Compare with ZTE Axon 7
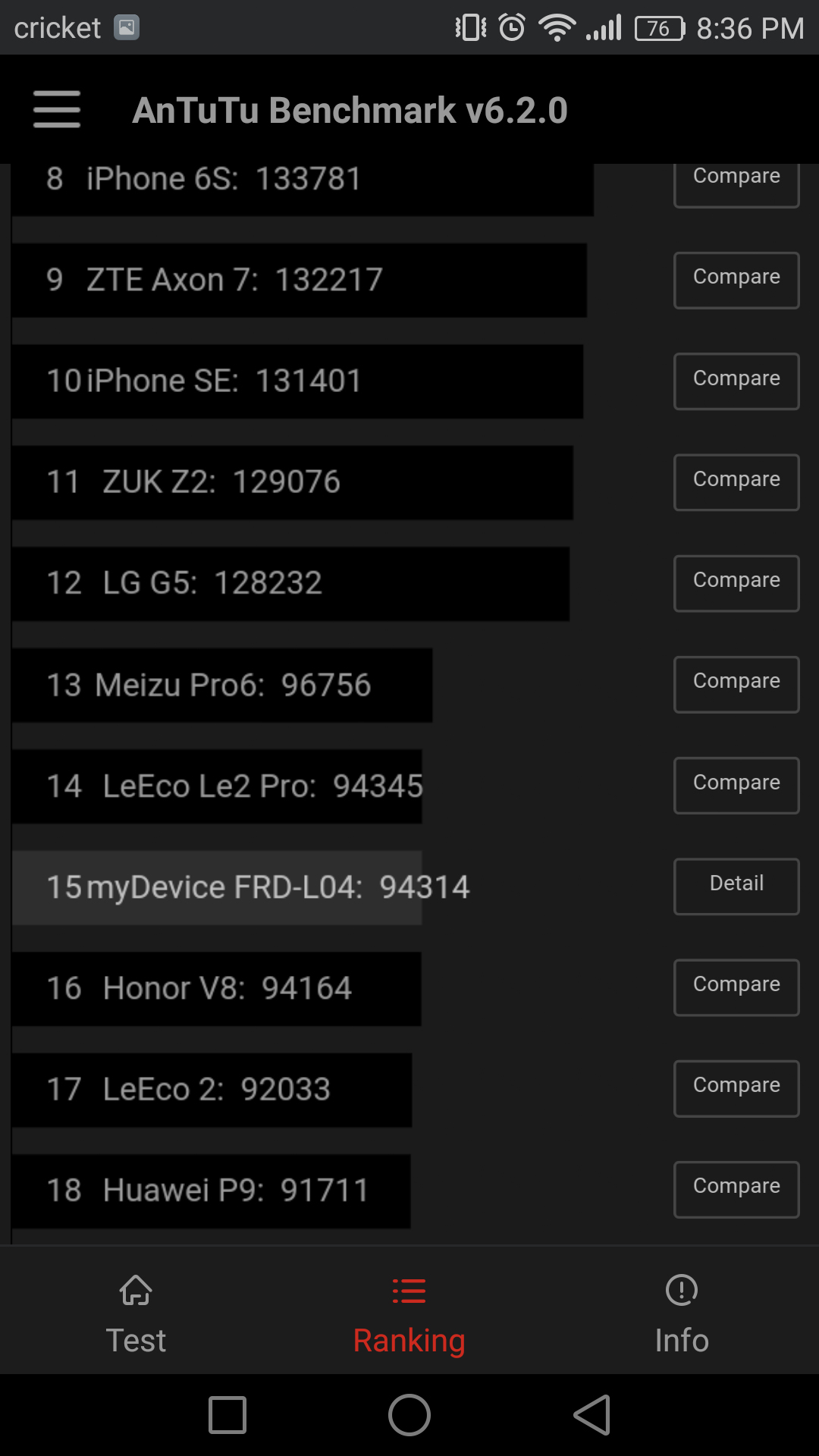This screenshot has height=1456, width=819. [x=736, y=280]
